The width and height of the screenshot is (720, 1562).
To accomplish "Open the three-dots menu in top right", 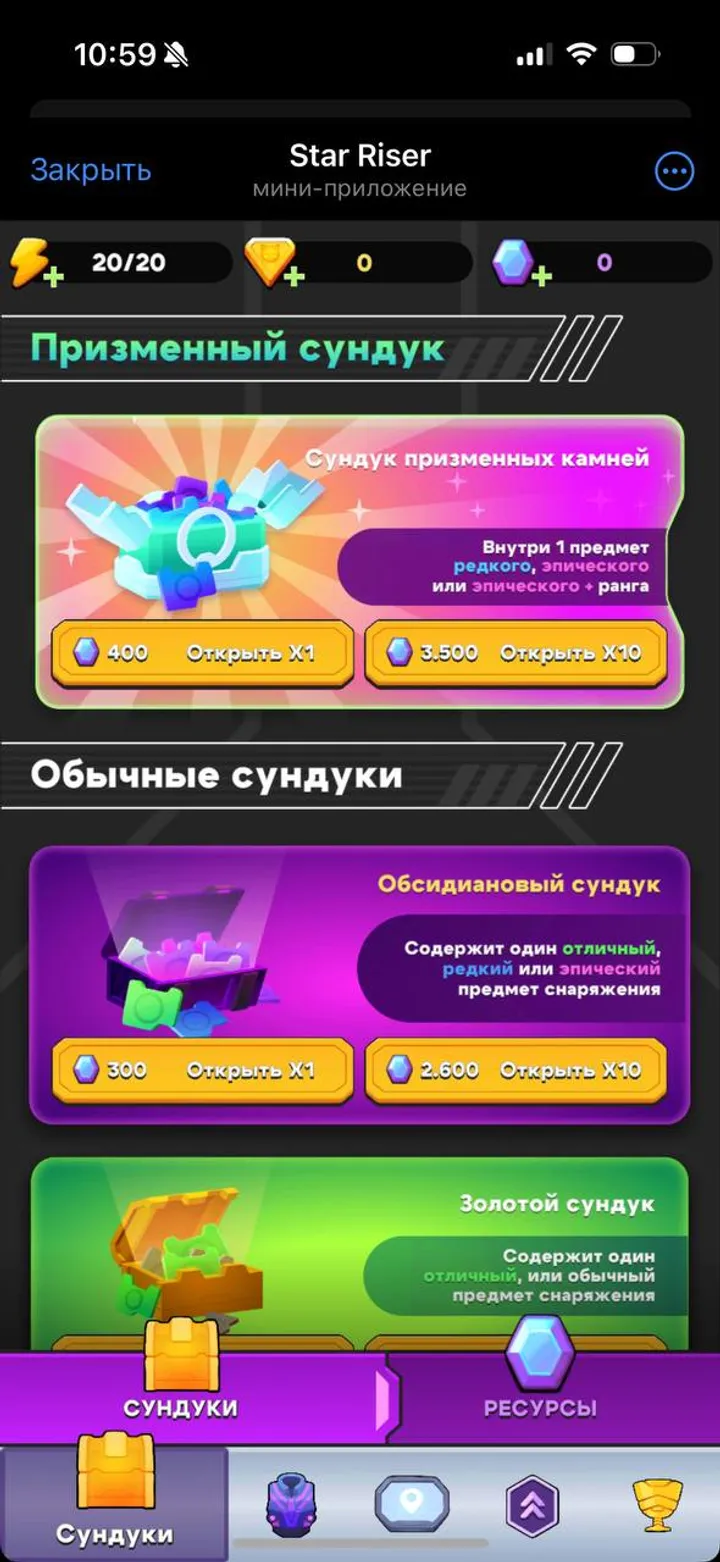I will coord(674,170).
